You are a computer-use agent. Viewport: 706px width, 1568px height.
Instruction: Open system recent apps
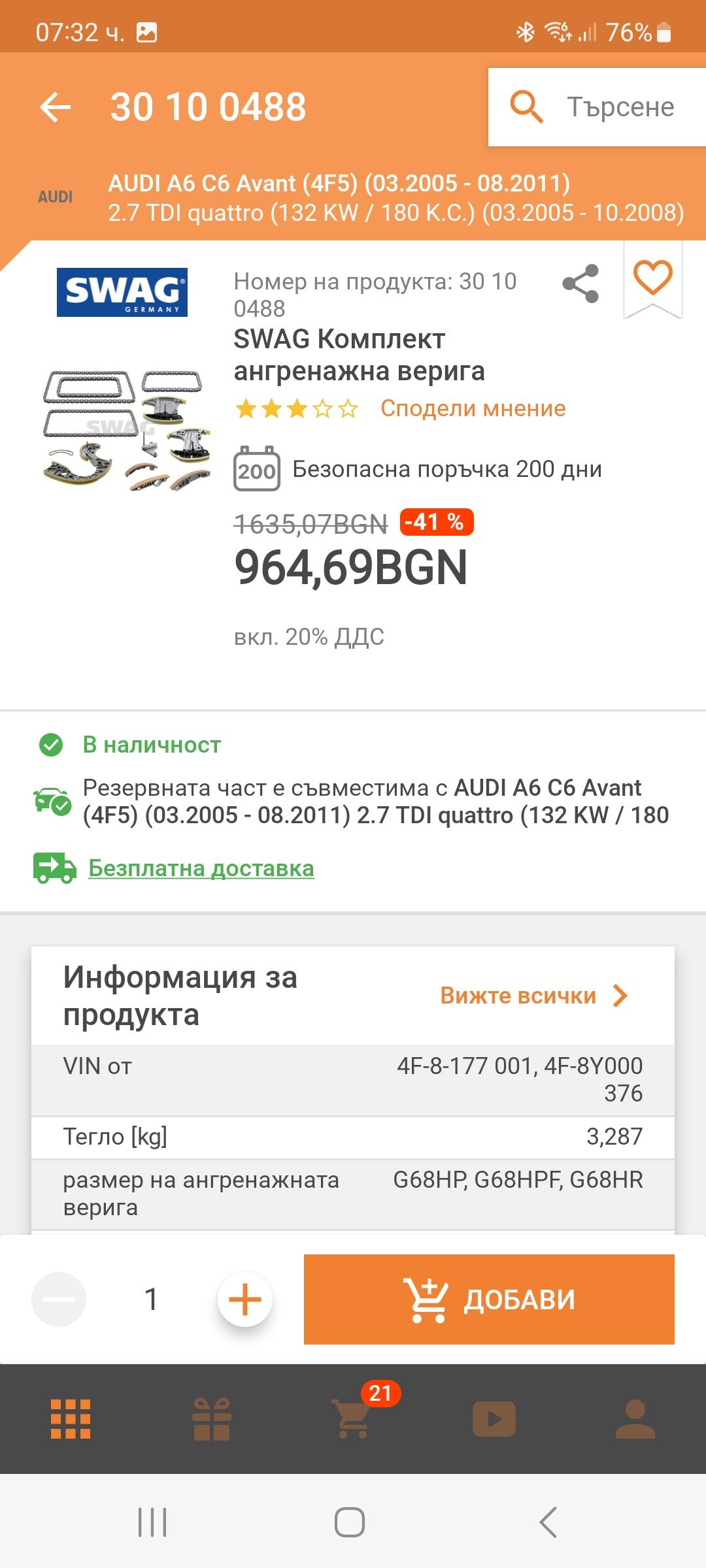tap(152, 1522)
